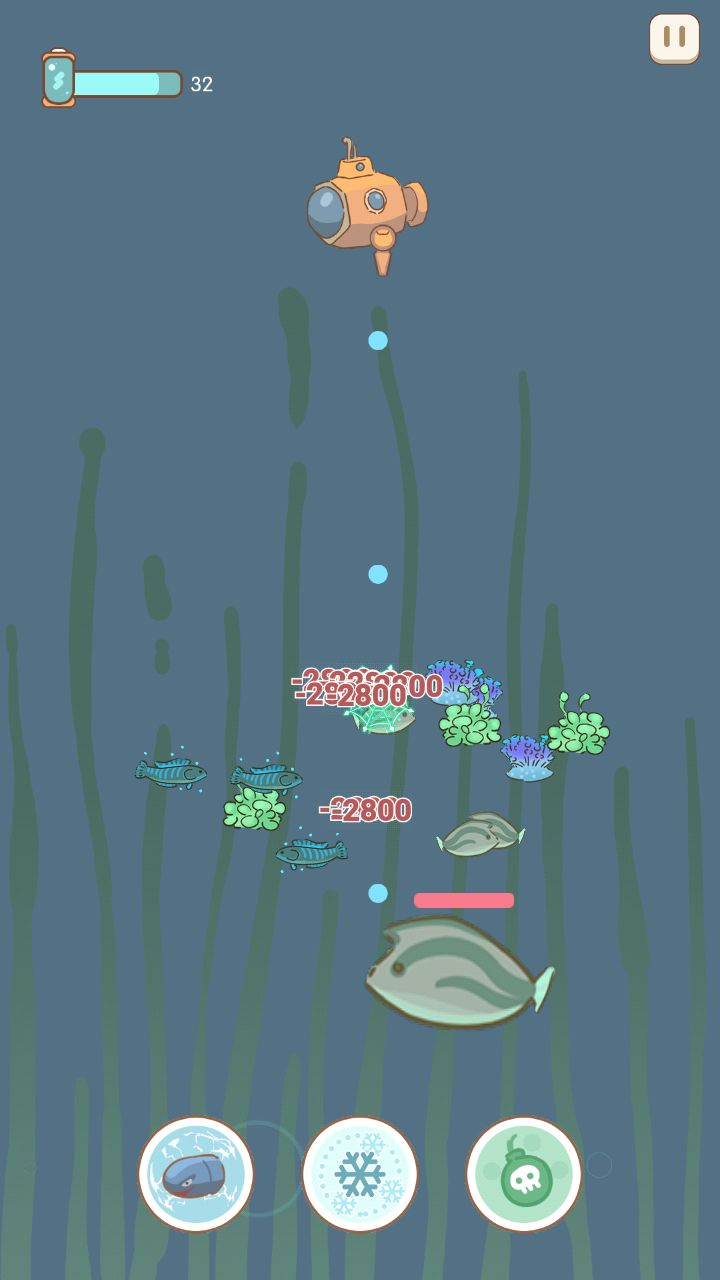Select the energy counter showing 32
The height and width of the screenshot is (1280, 720).
pyautogui.click(x=202, y=84)
